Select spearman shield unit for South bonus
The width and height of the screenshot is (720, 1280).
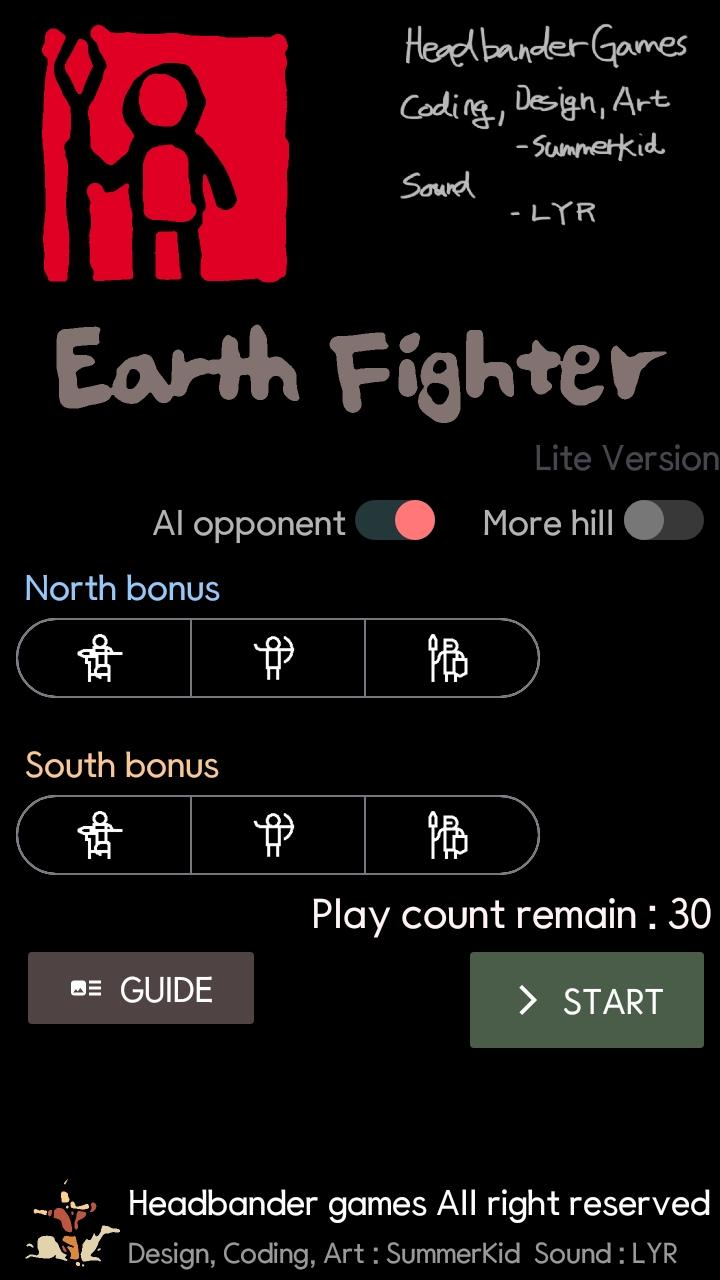point(451,835)
